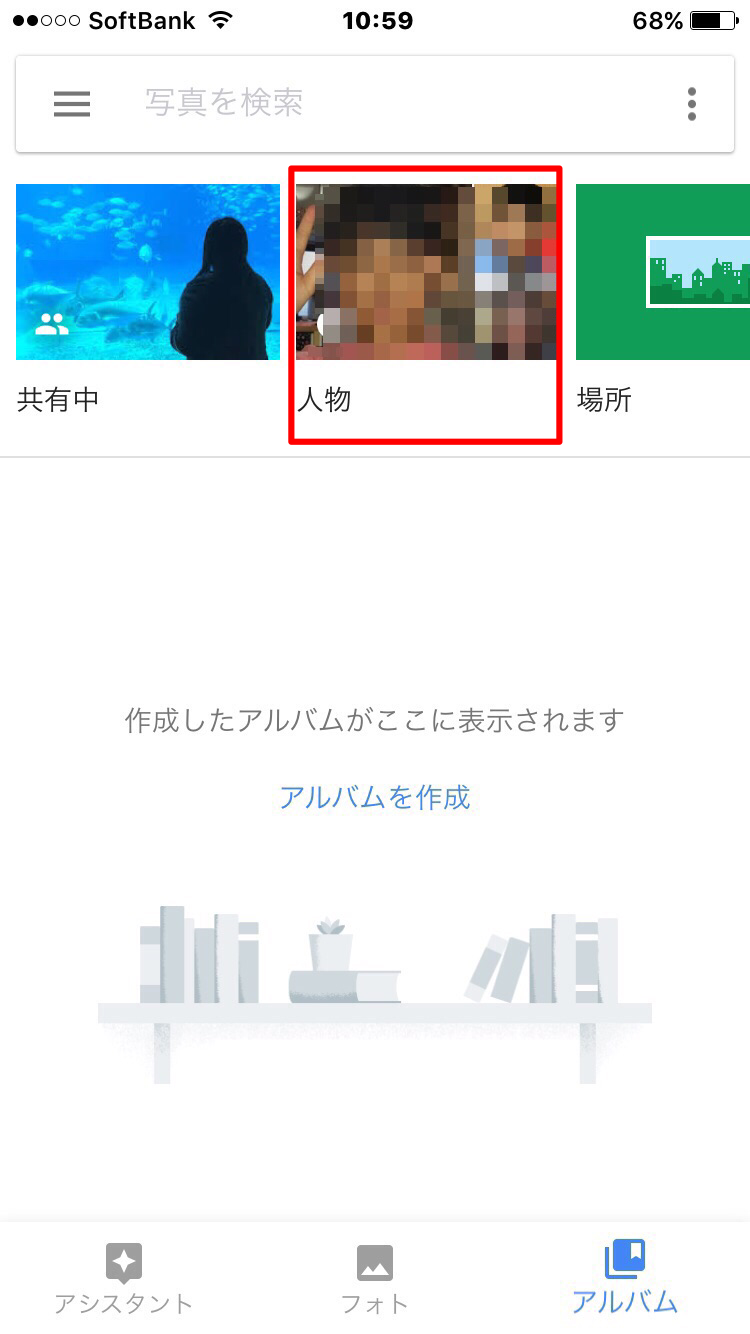
Task: Open the 場所 places album
Action: click(x=663, y=300)
